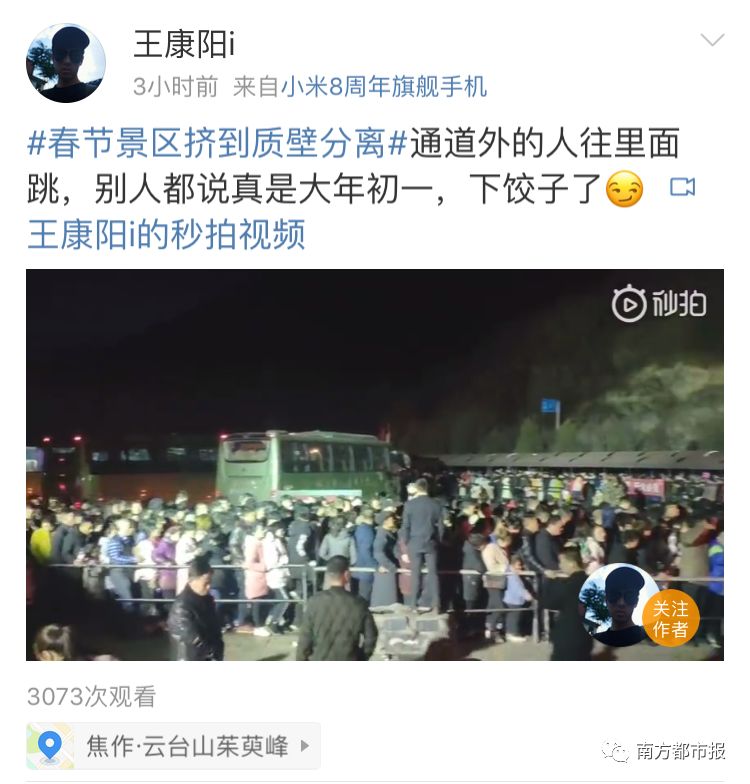Open the username 王康阳i
The width and height of the screenshot is (750, 784).
pyautogui.click(x=185, y=43)
